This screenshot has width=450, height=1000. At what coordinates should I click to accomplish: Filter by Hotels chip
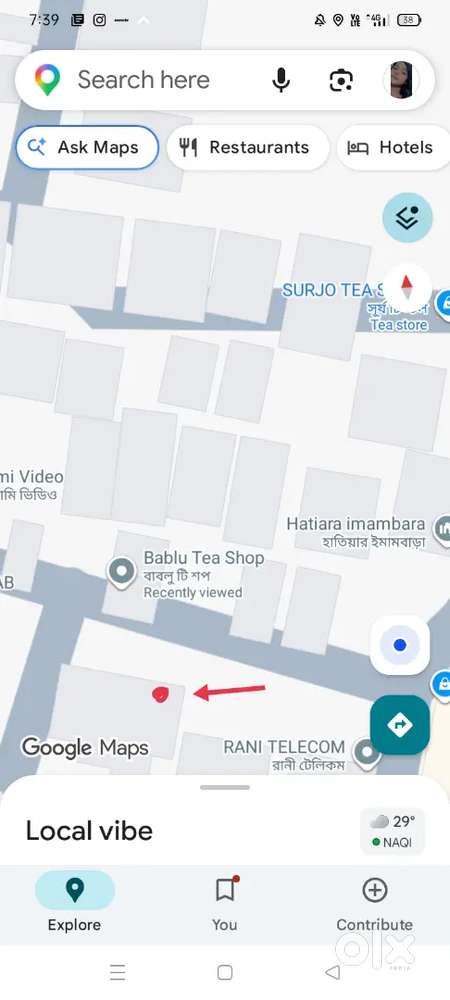tap(394, 147)
